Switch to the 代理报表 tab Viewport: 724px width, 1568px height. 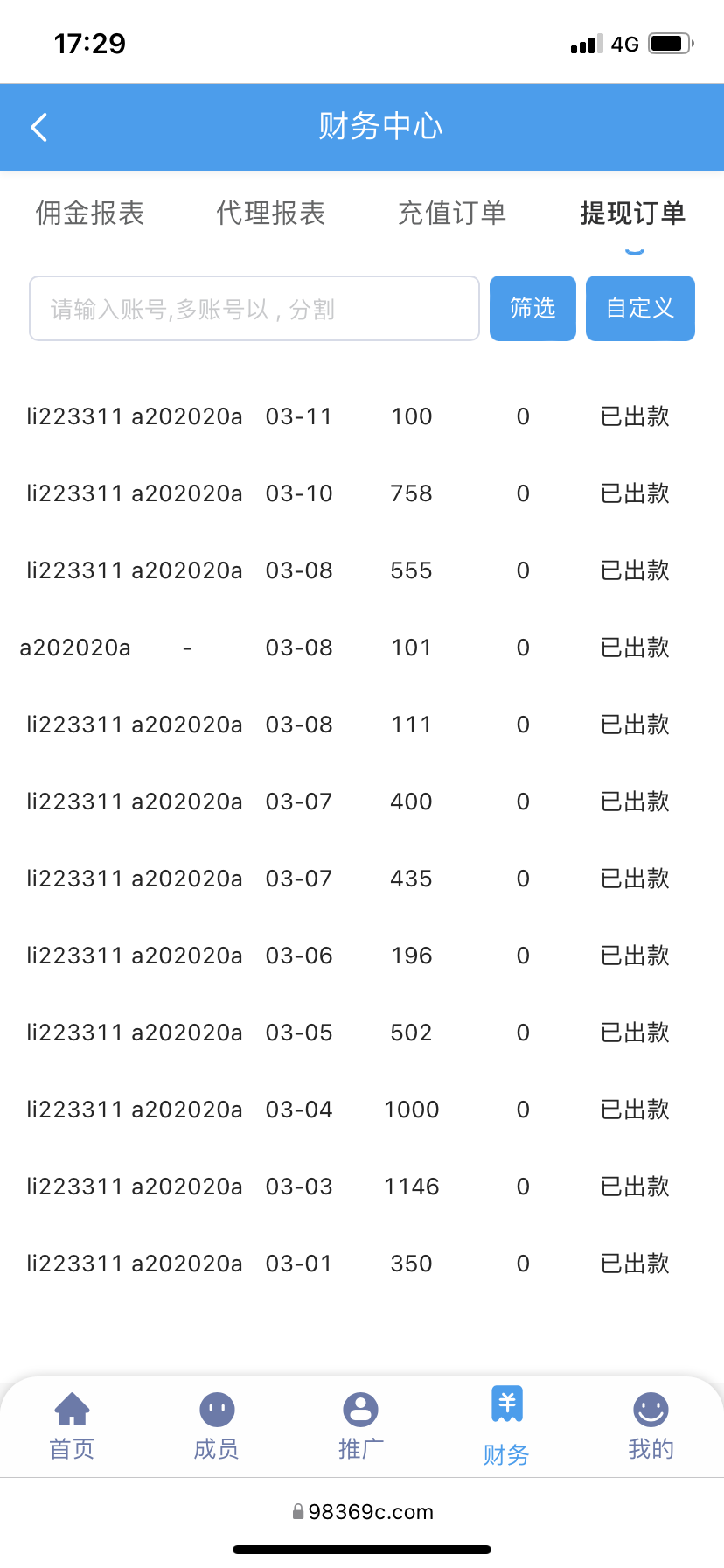[x=270, y=213]
